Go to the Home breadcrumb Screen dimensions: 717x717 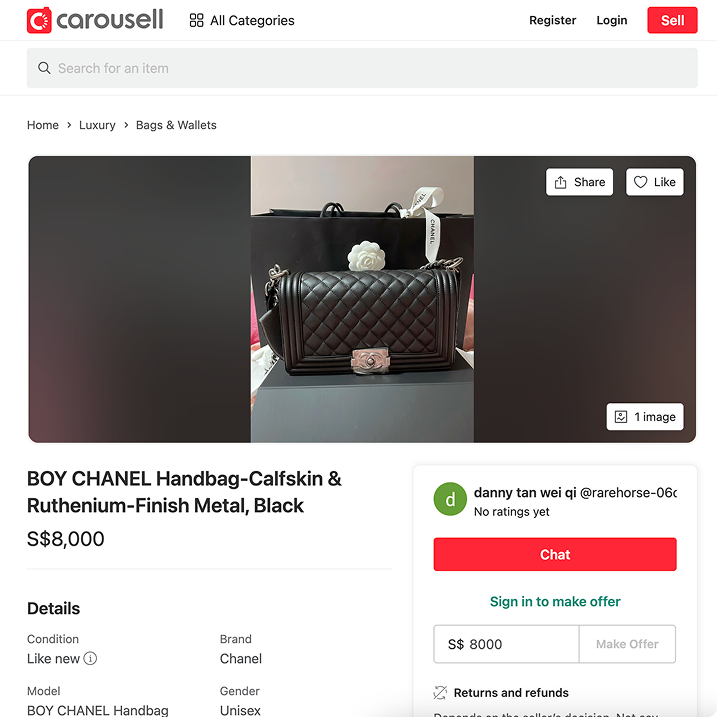[43, 125]
